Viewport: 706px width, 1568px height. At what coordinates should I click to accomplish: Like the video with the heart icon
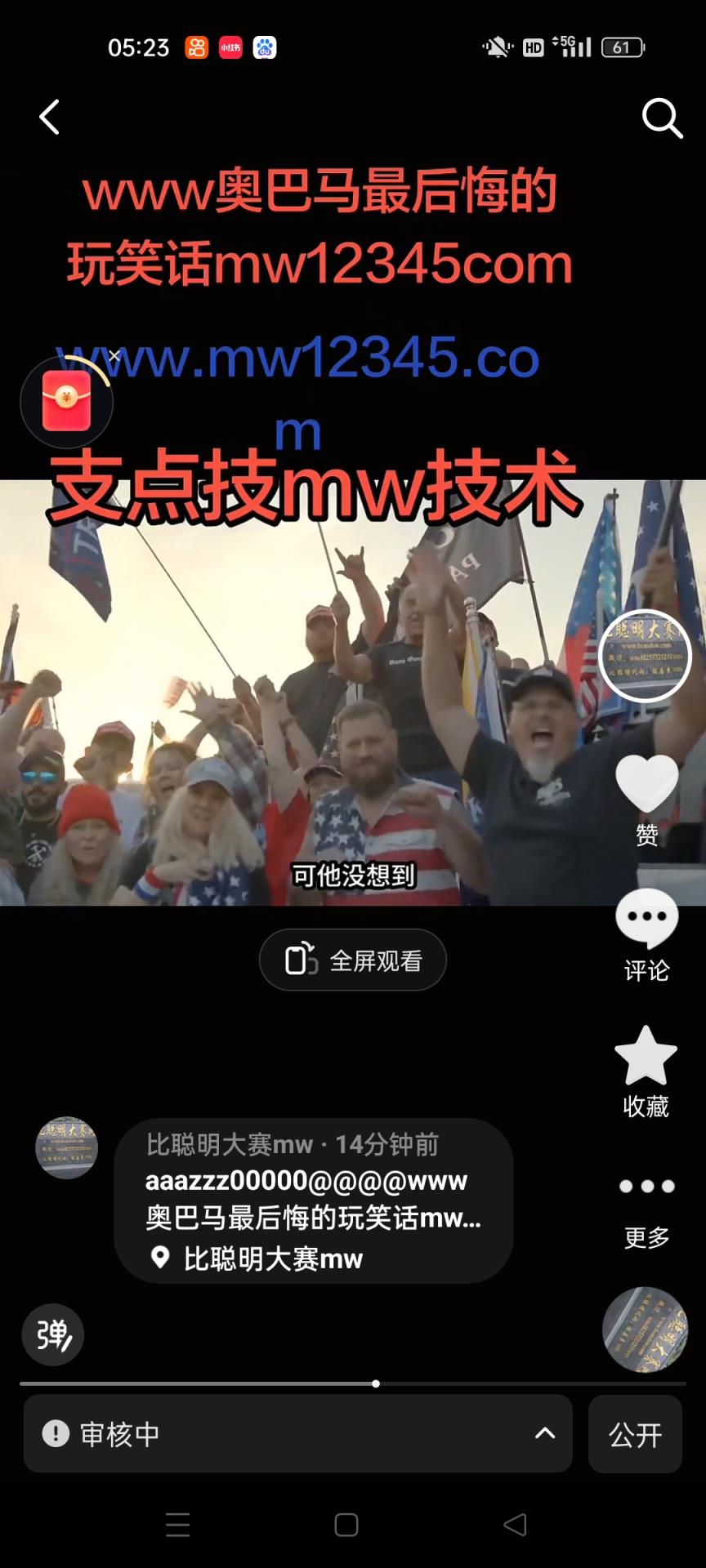click(646, 786)
